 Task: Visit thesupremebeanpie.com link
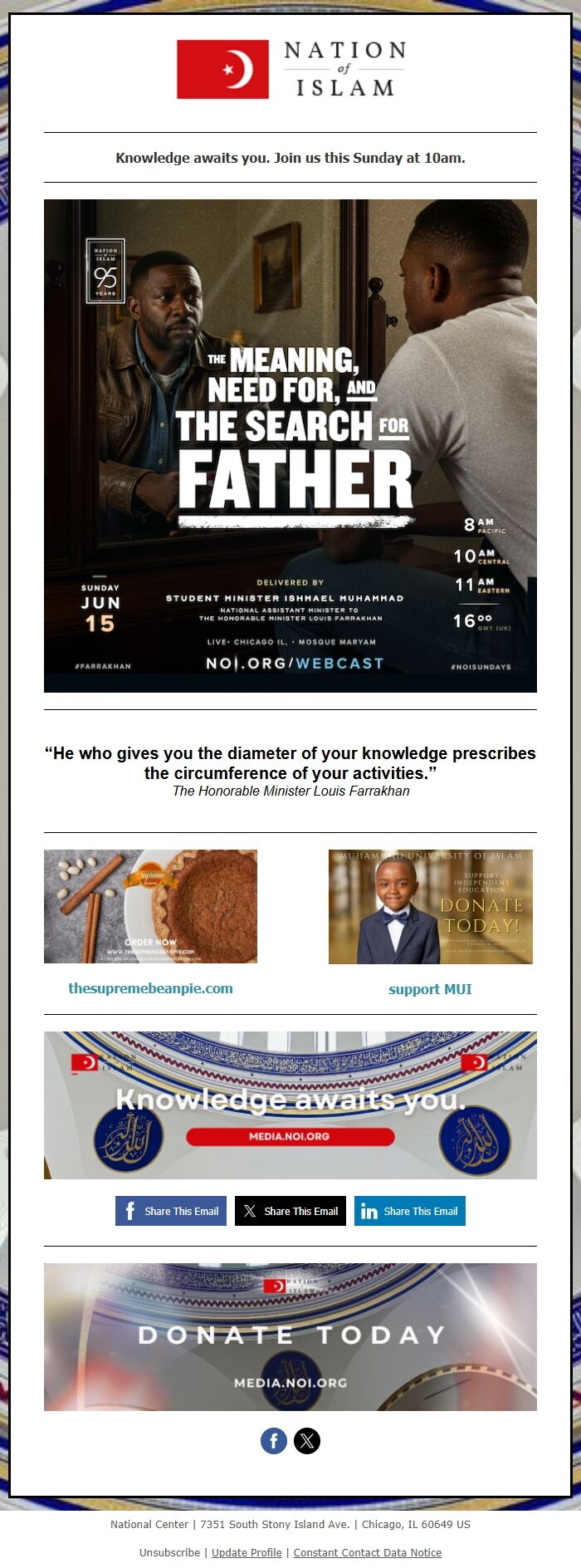(150, 988)
